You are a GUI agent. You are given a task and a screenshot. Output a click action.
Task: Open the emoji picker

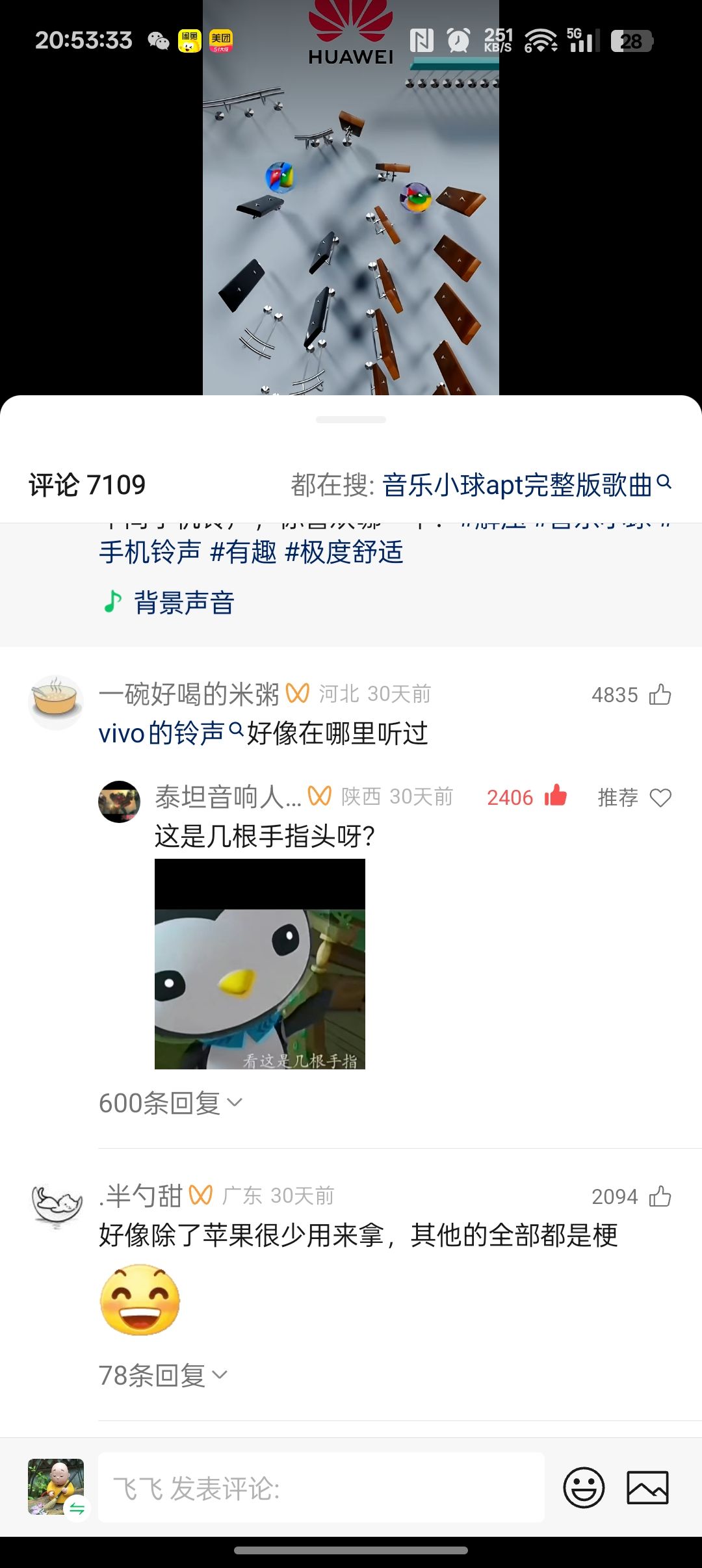click(x=583, y=1487)
